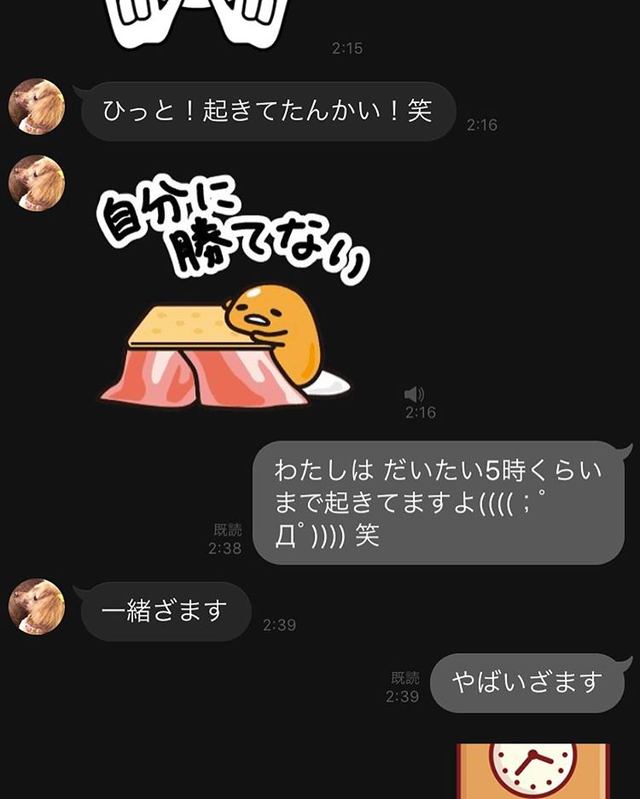
Task: Open sender's avatar next to 一緒ざます
Action: (x=37, y=606)
